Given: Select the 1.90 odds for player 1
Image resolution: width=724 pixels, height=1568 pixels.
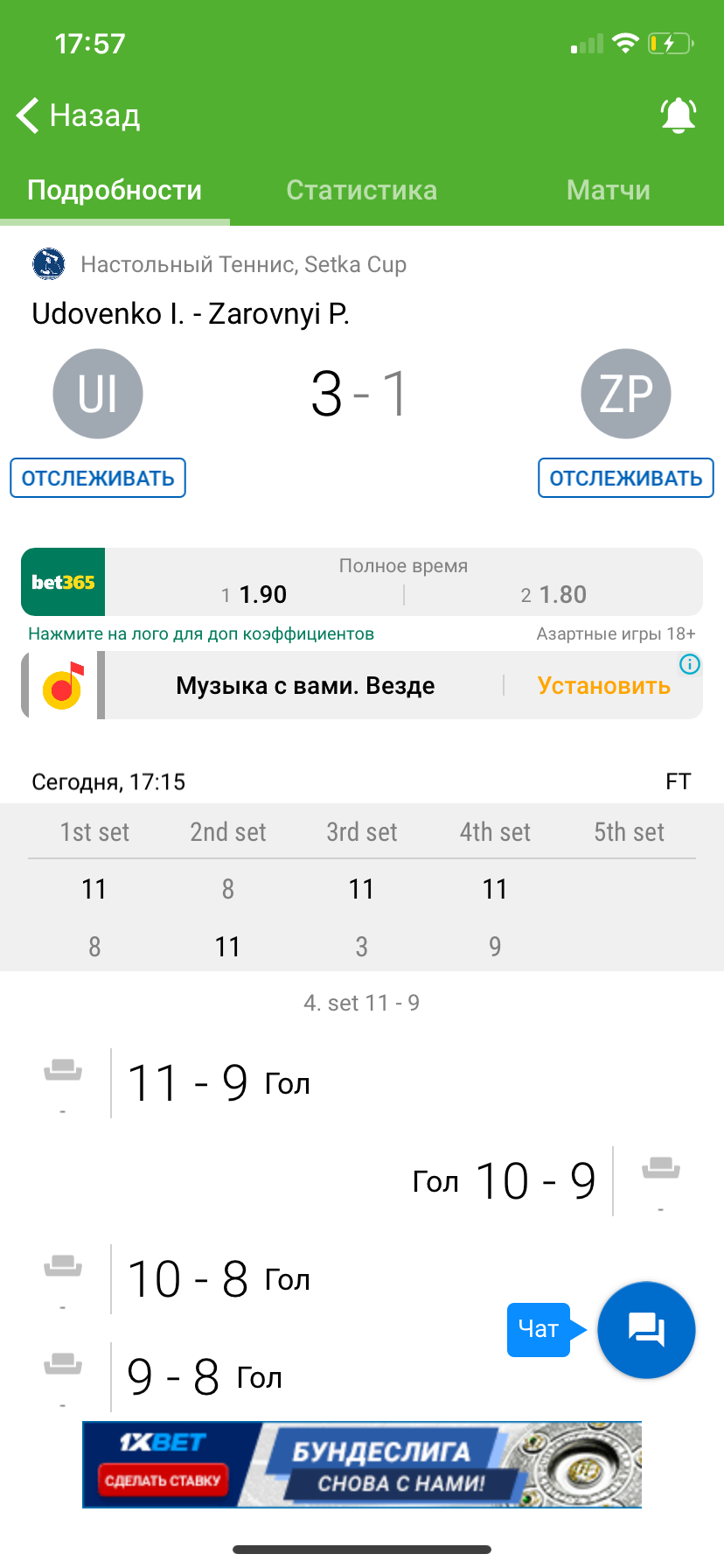Looking at the screenshot, I should 254,595.
